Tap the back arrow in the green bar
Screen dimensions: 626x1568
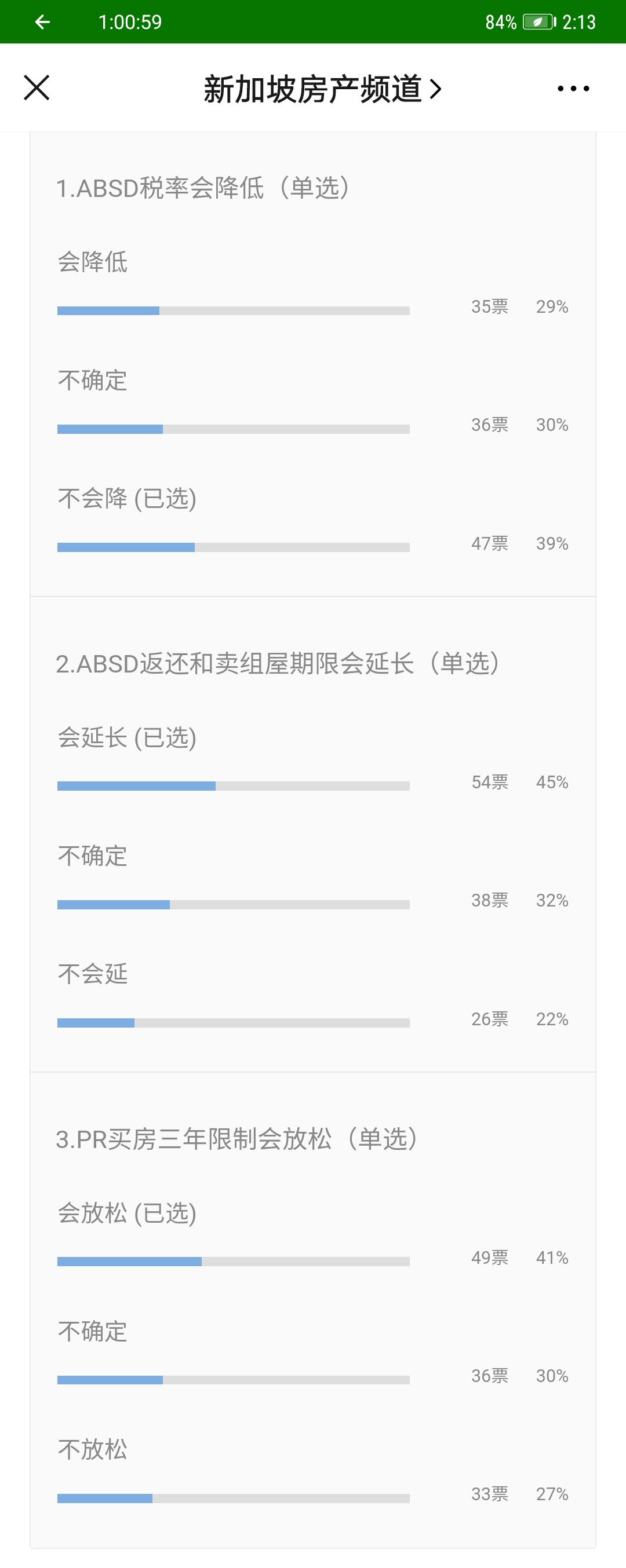click(x=43, y=23)
